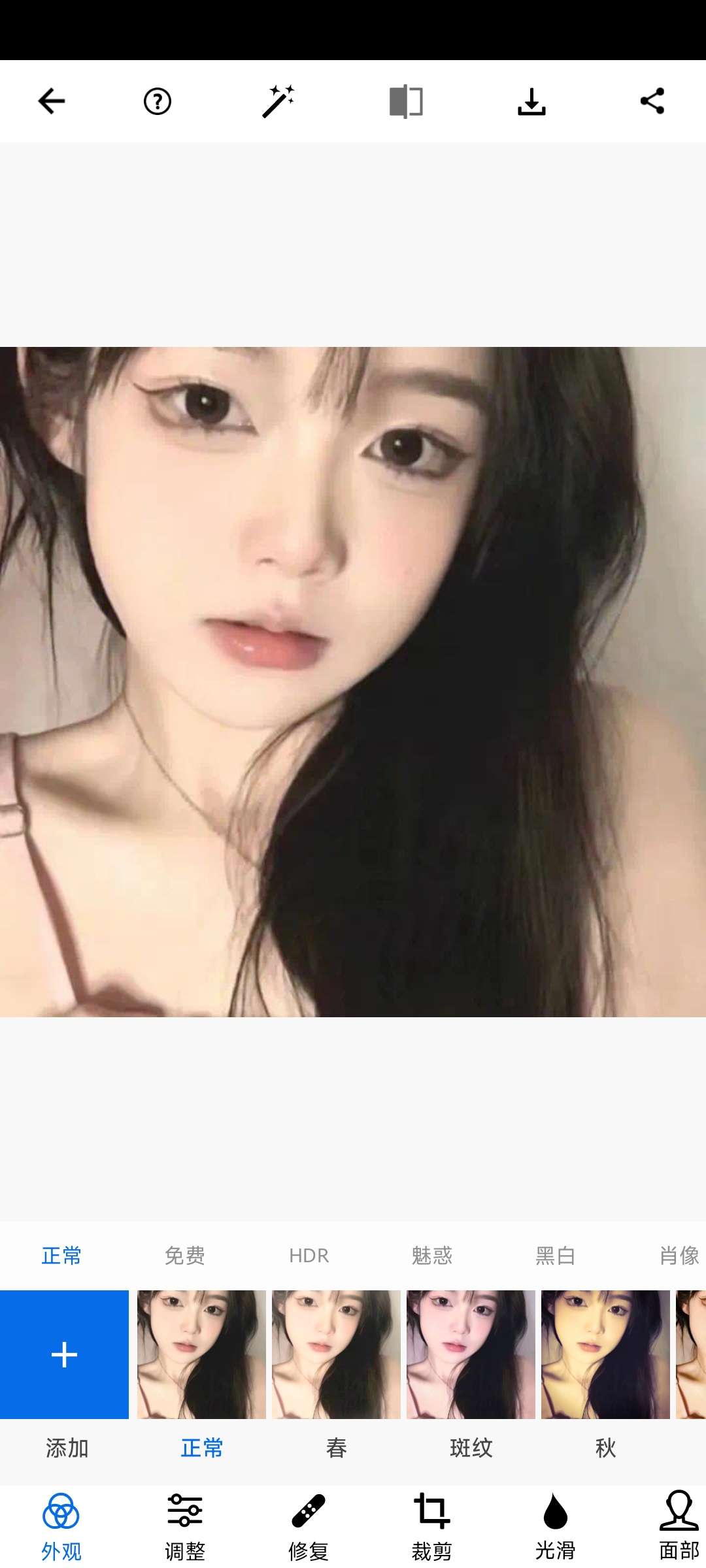Apply auto-enhance magic wand
Image resolution: width=706 pixels, height=1568 pixels.
click(278, 101)
